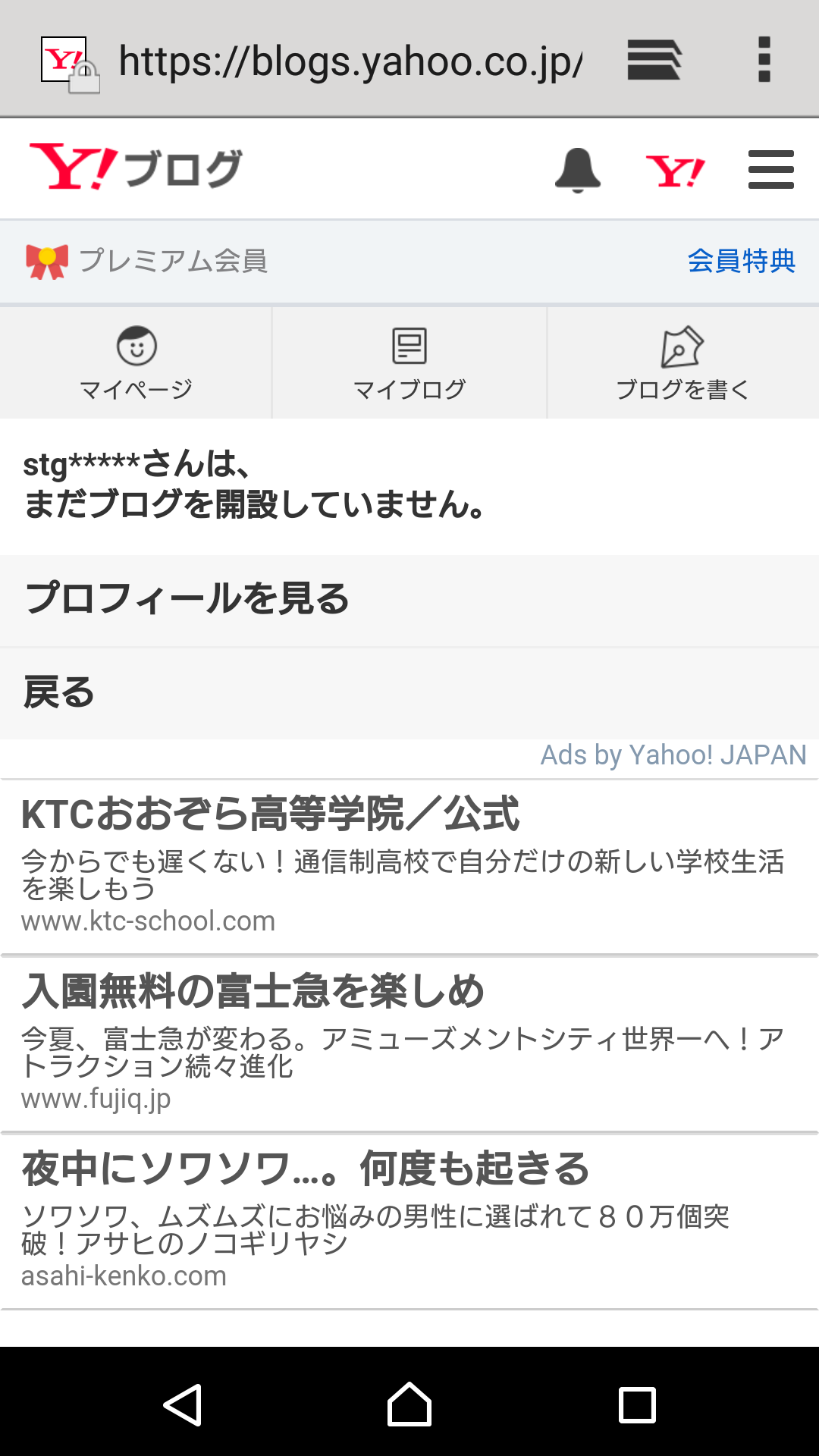
Task: Open the 入園無料の富士急 ad
Action: tap(409, 1043)
